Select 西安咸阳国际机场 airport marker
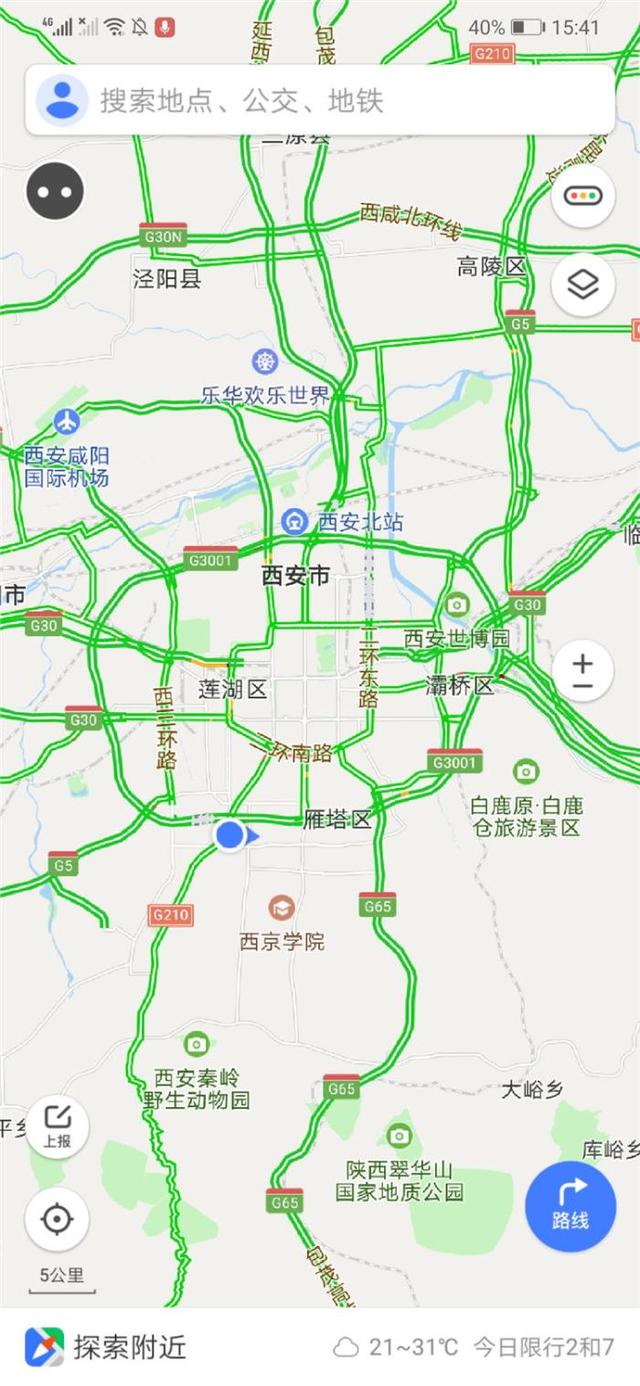 click(67, 421)
